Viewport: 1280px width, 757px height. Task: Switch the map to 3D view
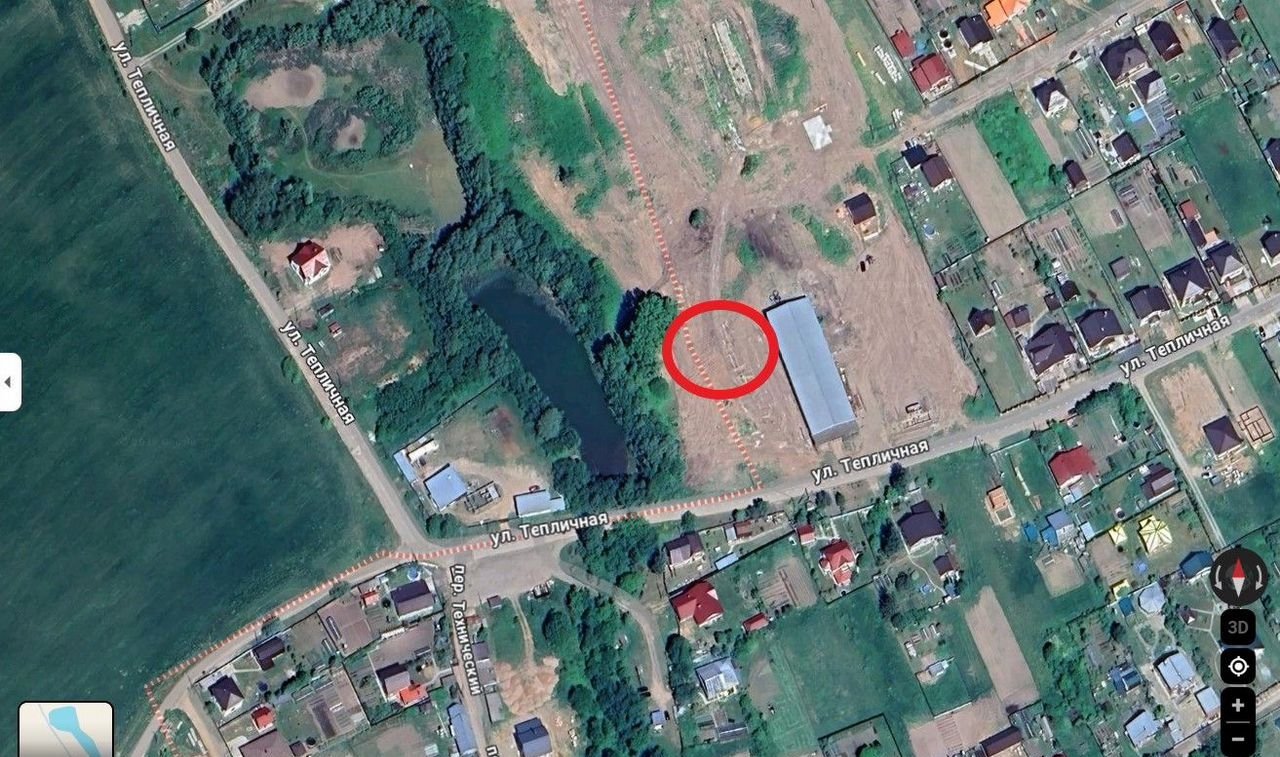point(1238,628)
